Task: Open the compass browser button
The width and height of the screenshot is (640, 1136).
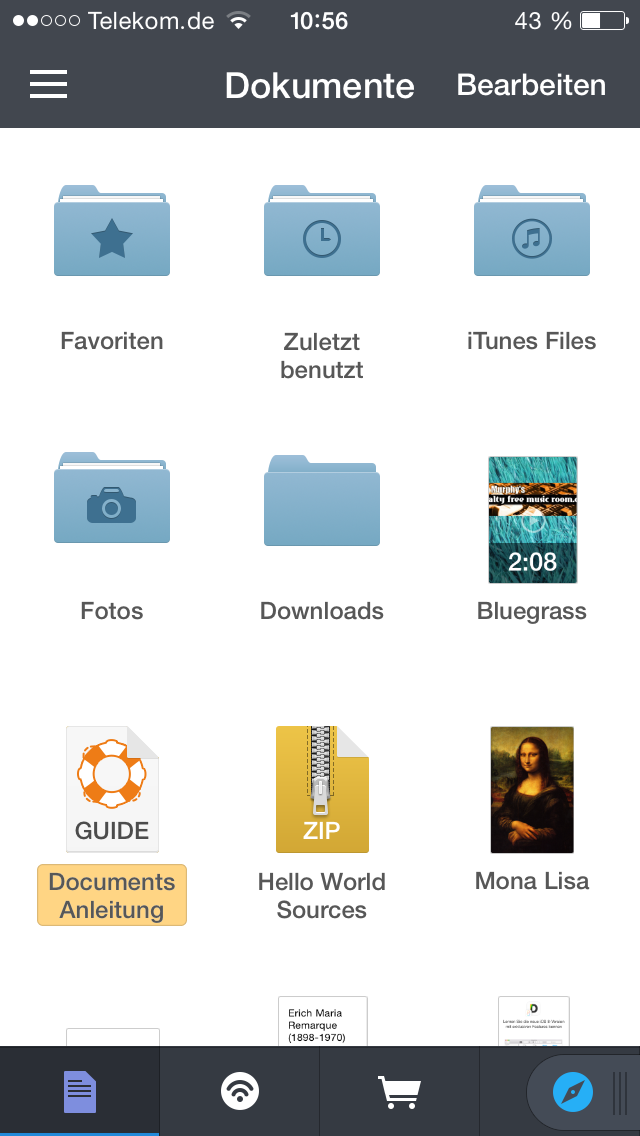Action: coord(573,1092)
